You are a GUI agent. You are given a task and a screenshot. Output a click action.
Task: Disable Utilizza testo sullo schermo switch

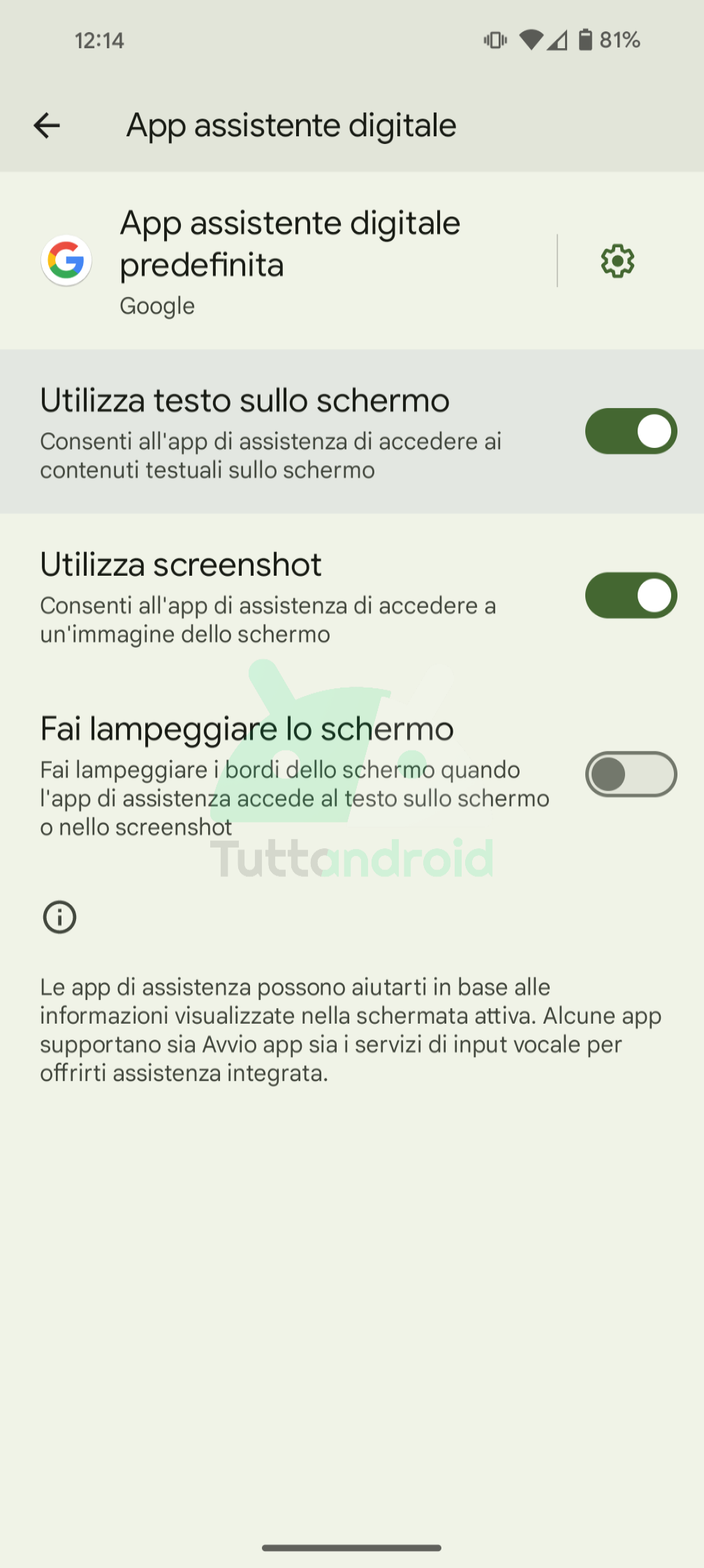coord(631,431)
